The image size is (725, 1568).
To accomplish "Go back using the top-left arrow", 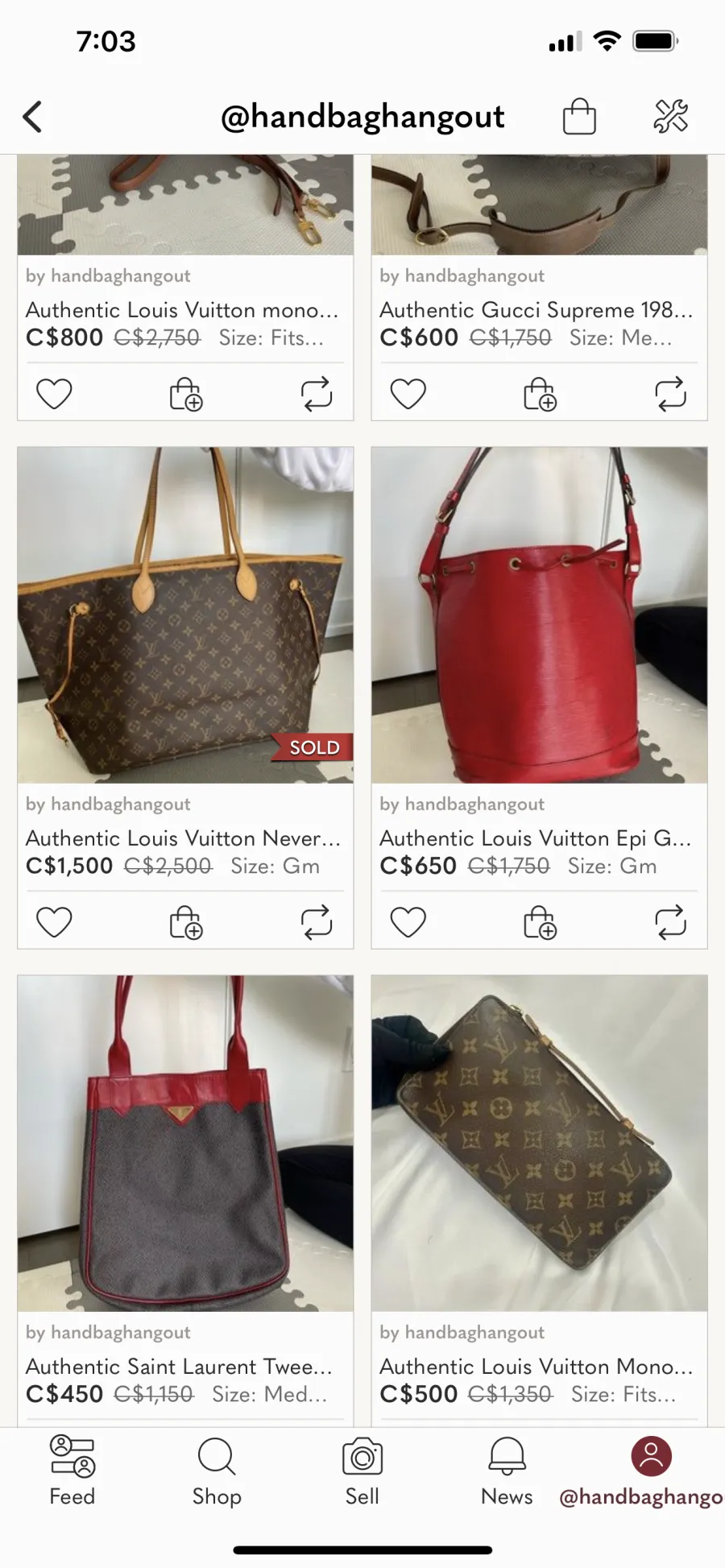I will coord(32,117).
